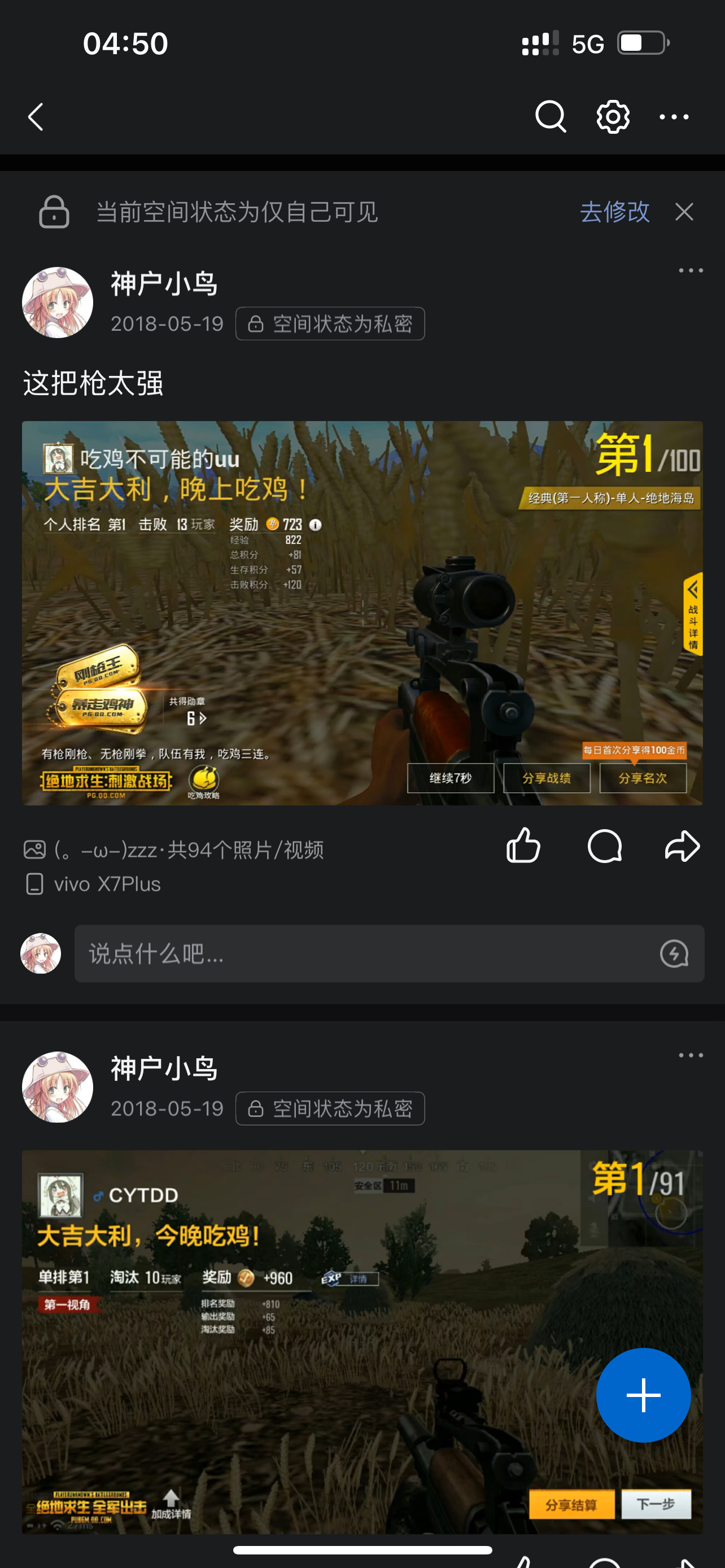Tap the lock icon on the privacy banner
Screen dimensions: 725x1568
pyautogui.click(x=53, y=212)
